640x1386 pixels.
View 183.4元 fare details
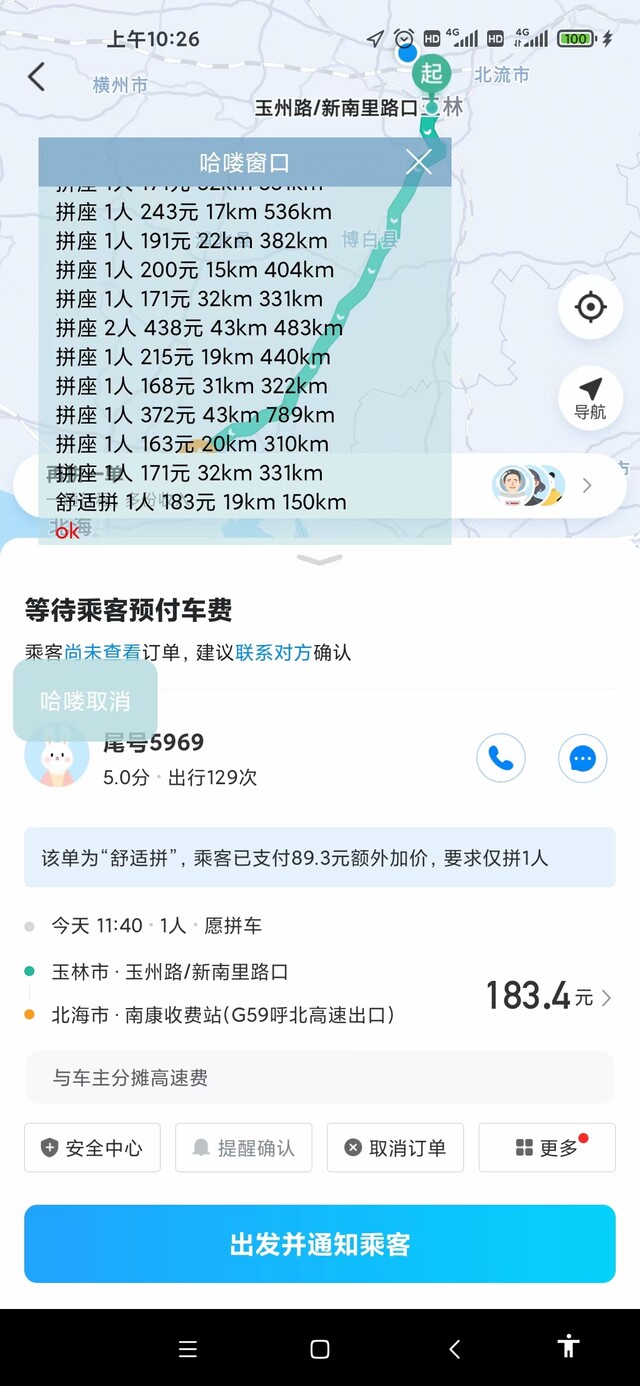pos(549,996)
